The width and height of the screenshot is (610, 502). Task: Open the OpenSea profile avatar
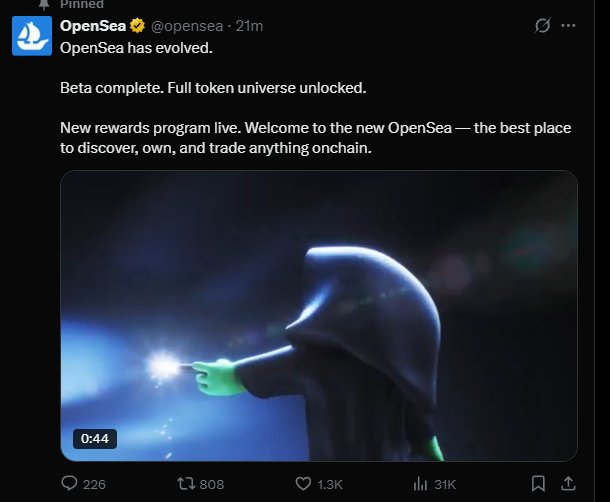pyautogui.click(x=31, y=37)
